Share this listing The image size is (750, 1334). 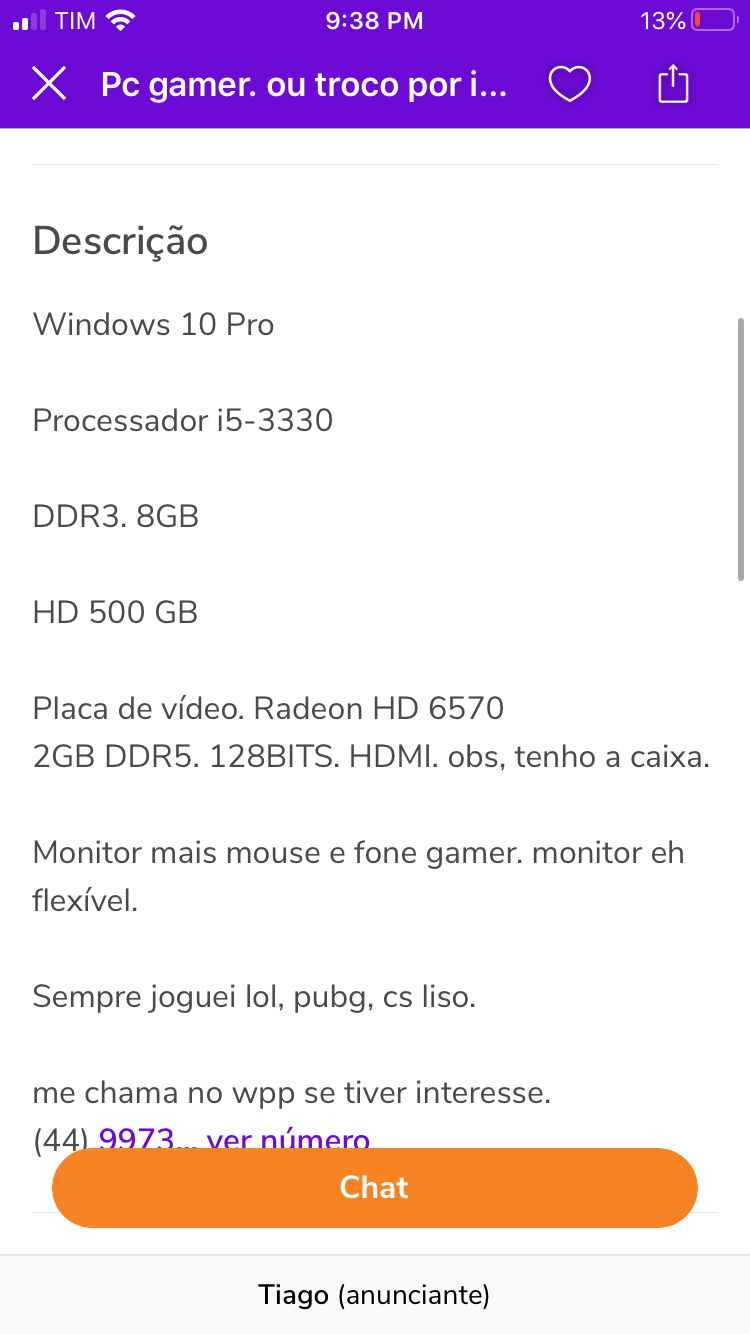[x=674, y=83]
